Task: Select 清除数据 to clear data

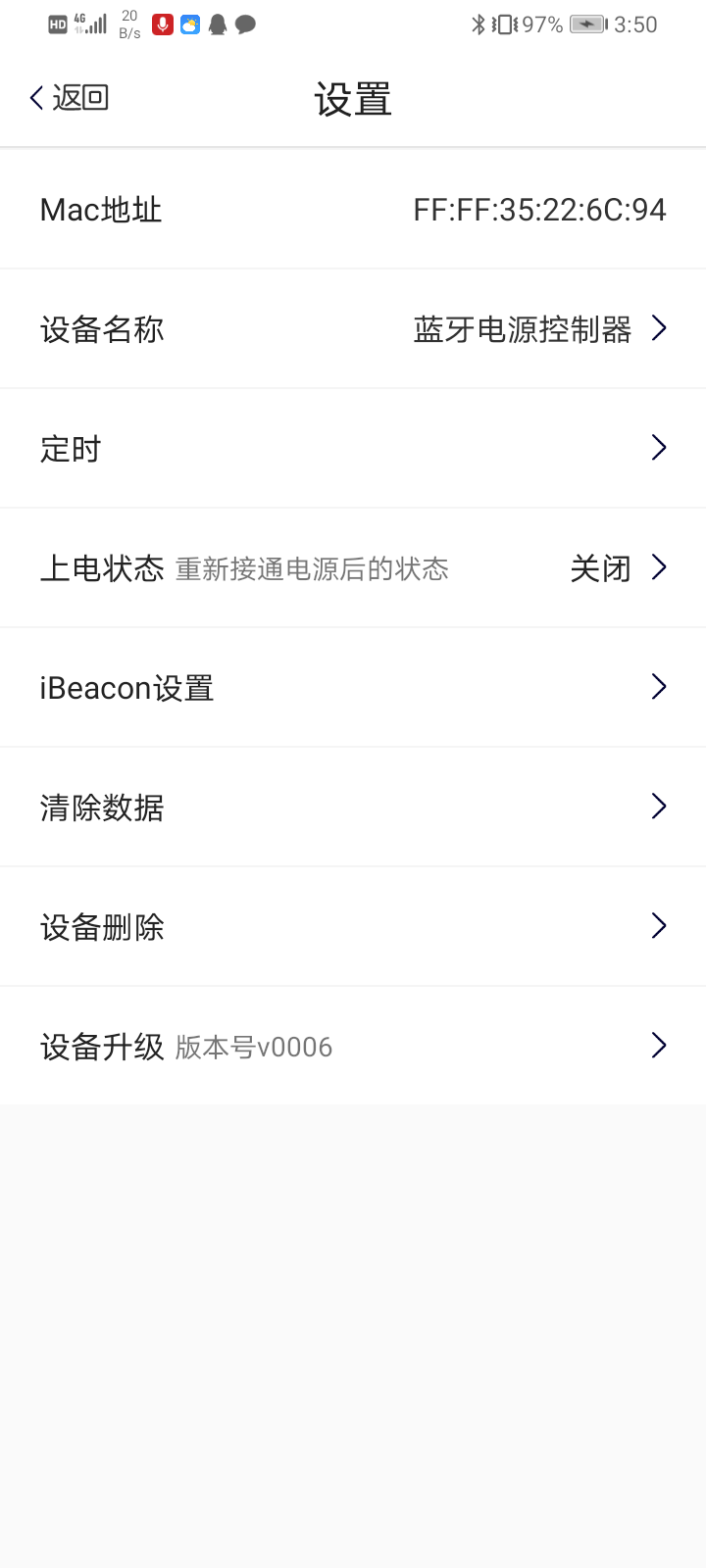Action: coord(353,808)
